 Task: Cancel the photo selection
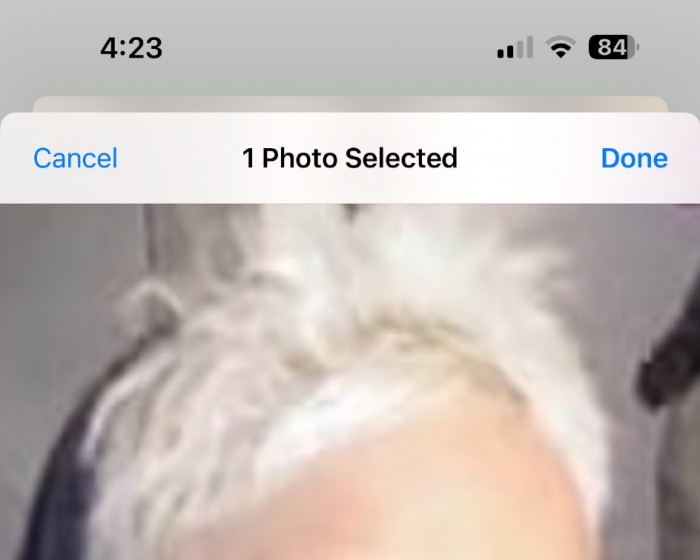pyautogui.click(x=75, y=158)
